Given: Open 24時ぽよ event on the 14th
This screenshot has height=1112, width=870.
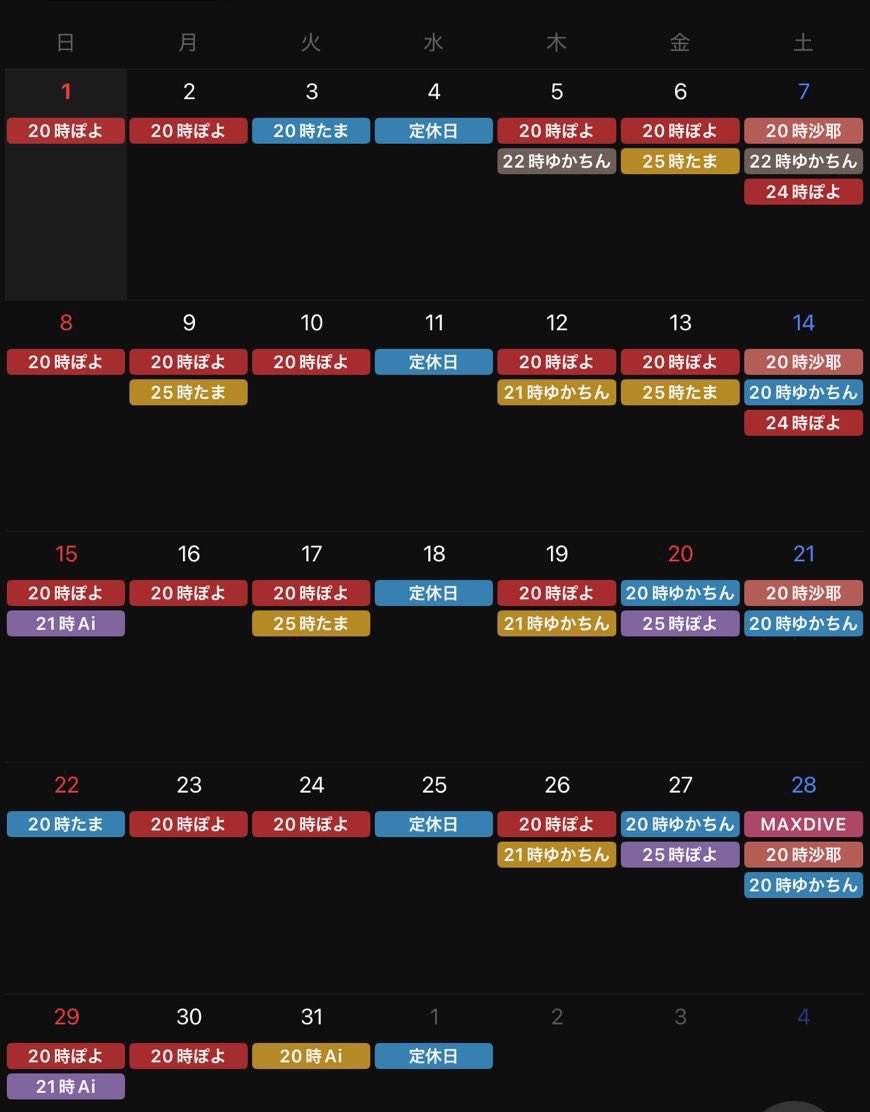Looking at the screenshot, I should pyautogui.click(x=803, y=423).
